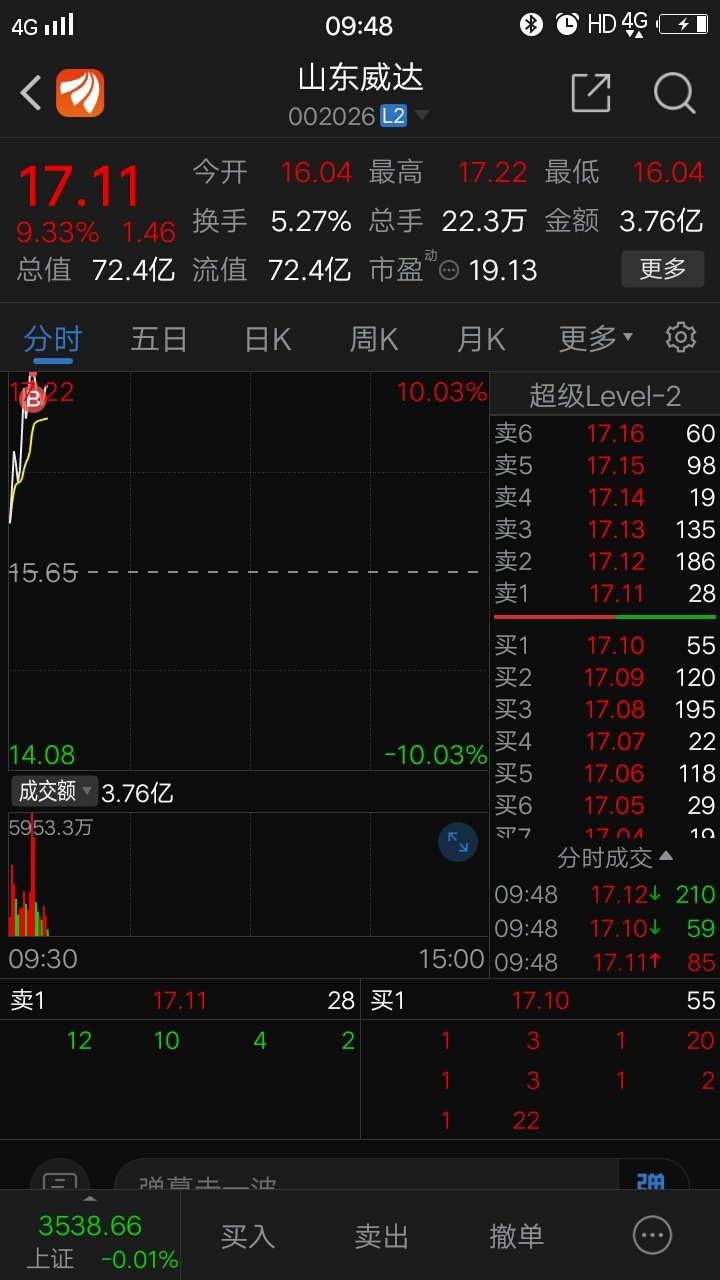The width and height of the screenshot is (720, 1280).
Task: Open the search magnifier
Action: click(674, 93)
